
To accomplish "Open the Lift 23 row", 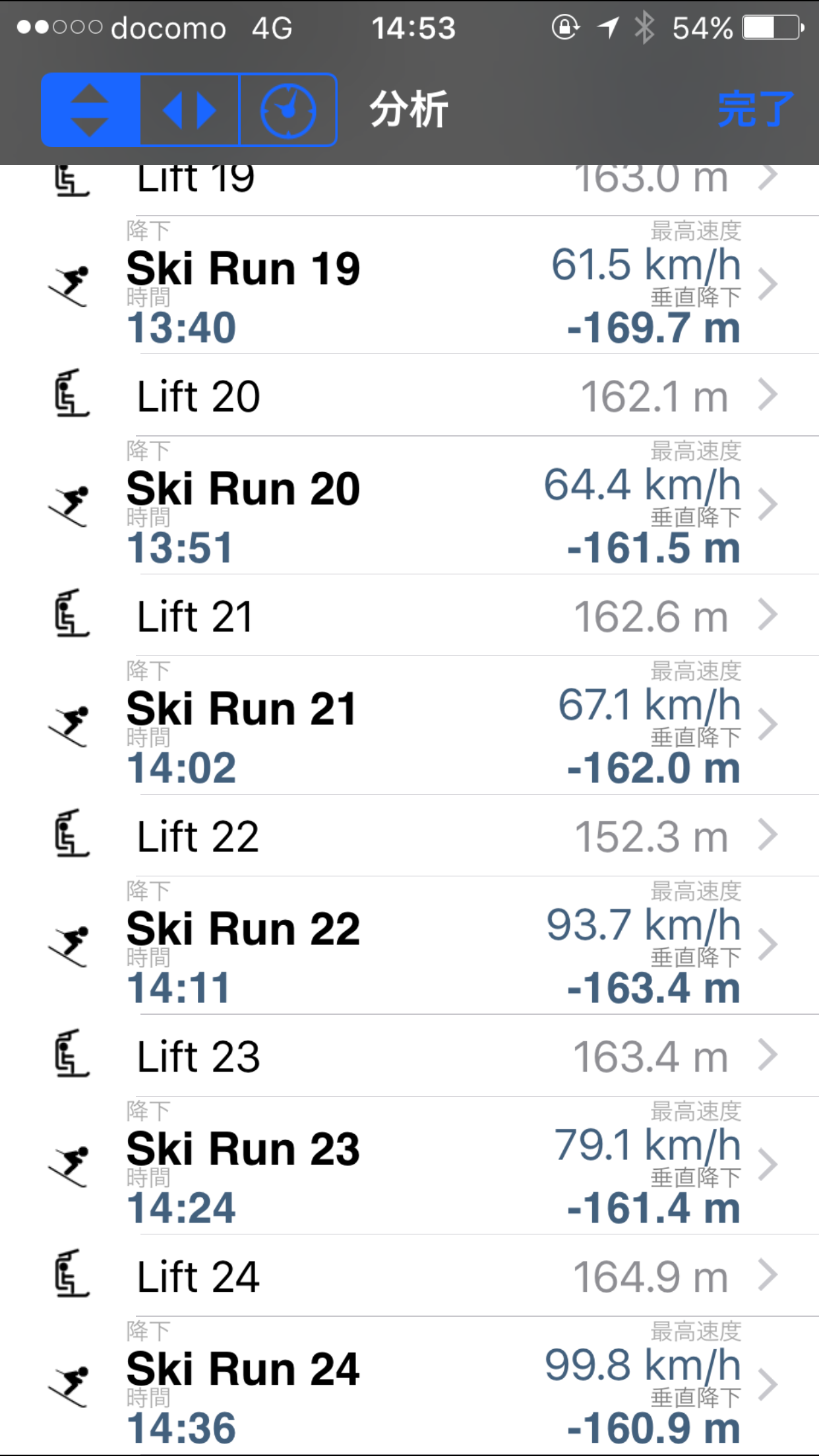I will (409, 1056).
